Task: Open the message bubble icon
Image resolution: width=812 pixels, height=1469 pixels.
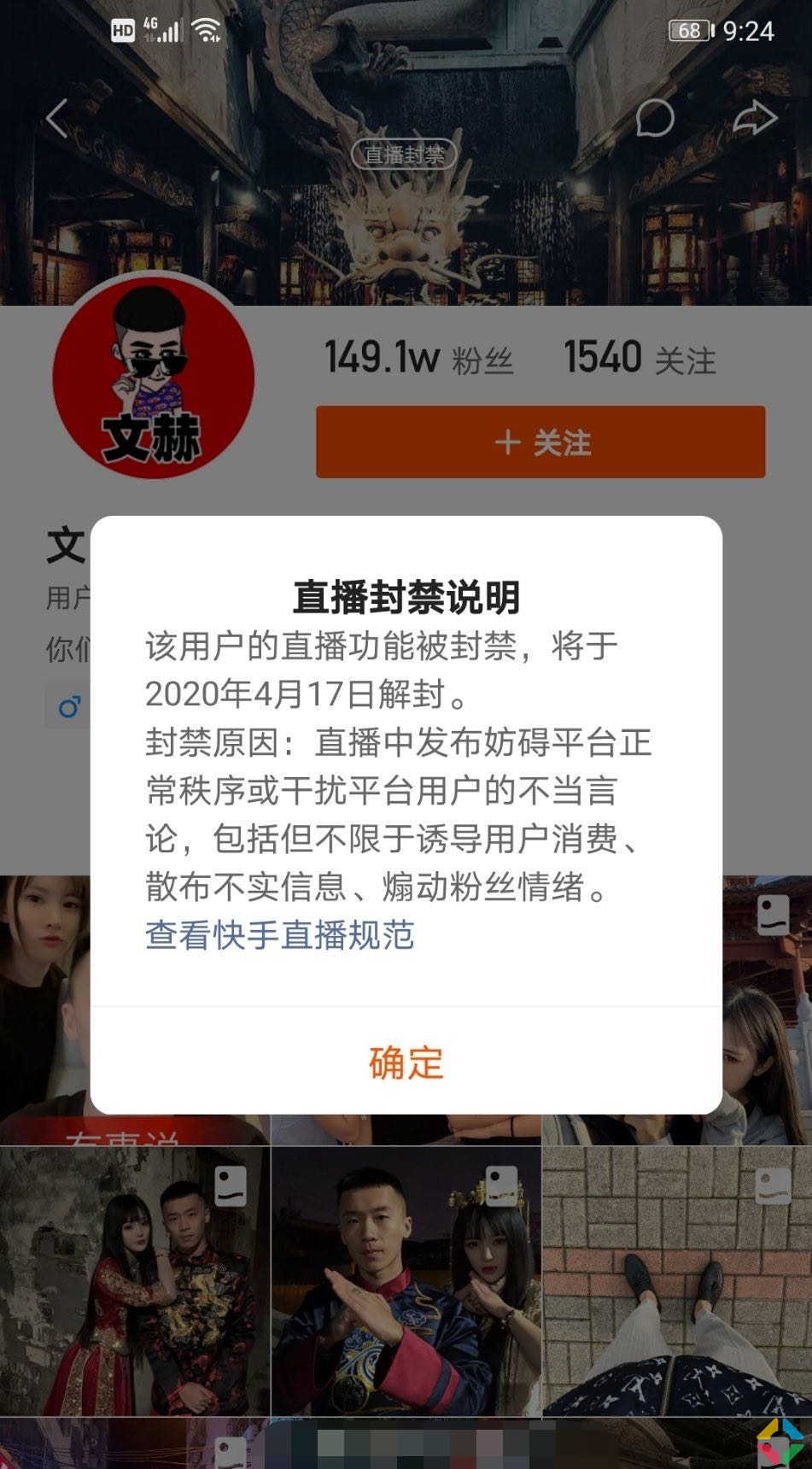Action: pyautogui.click(x=655, y=118)
